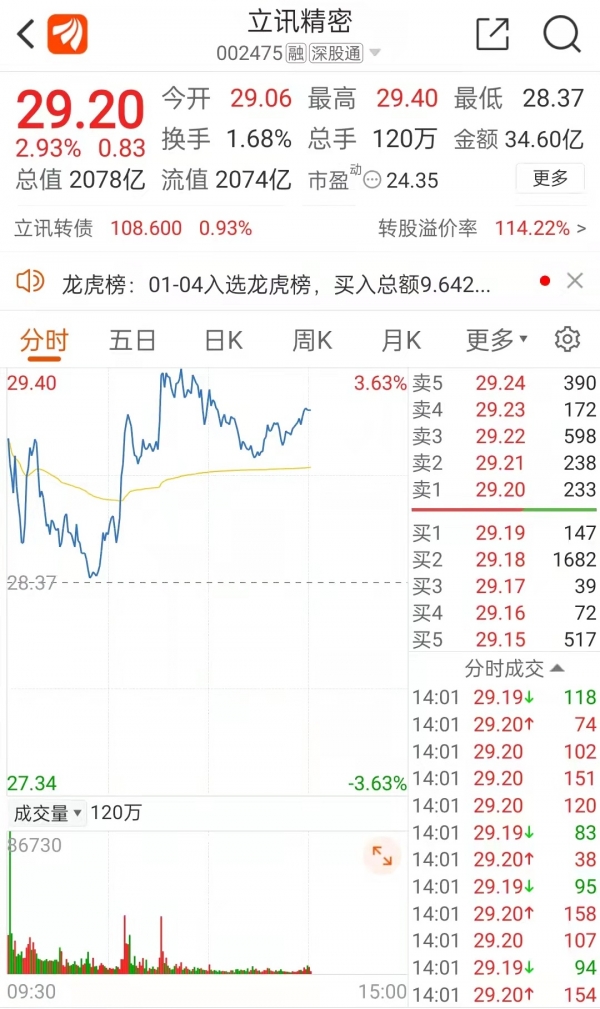The image size is (600, 1009).
Task: Expand the stock code dropdown arrow
Action: (375, 53)
